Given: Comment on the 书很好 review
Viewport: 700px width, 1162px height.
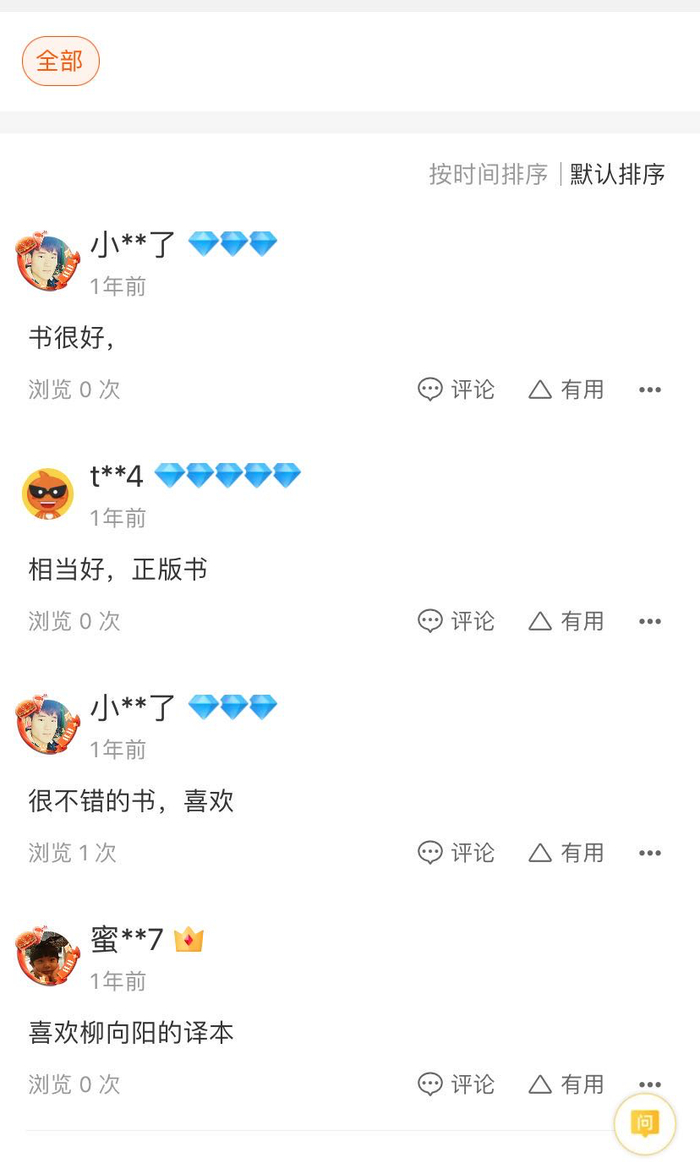Looking at the screenshot, I should tap(456, 389).
